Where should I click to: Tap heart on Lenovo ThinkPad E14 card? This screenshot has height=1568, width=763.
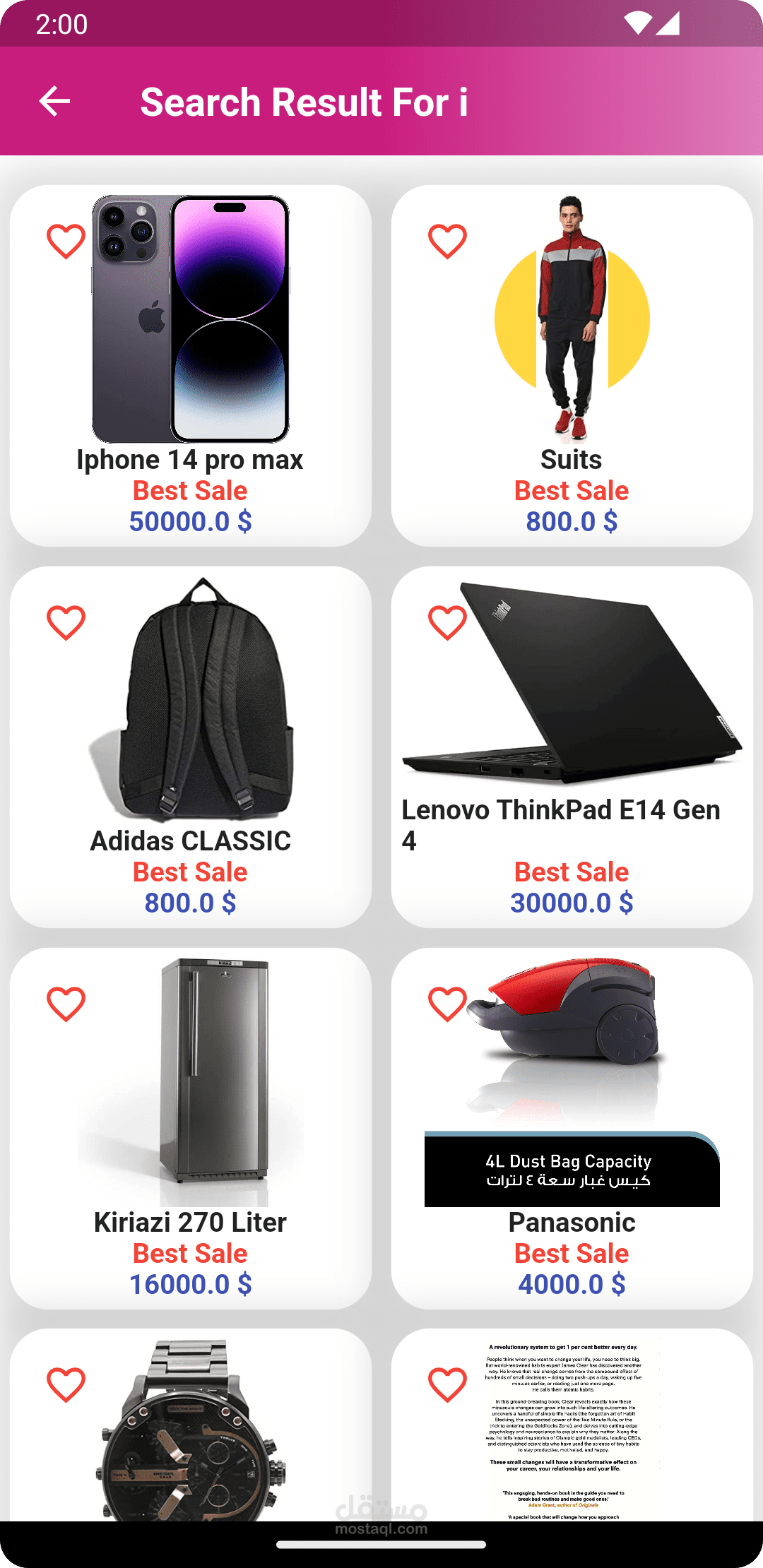tap(447, 623)
